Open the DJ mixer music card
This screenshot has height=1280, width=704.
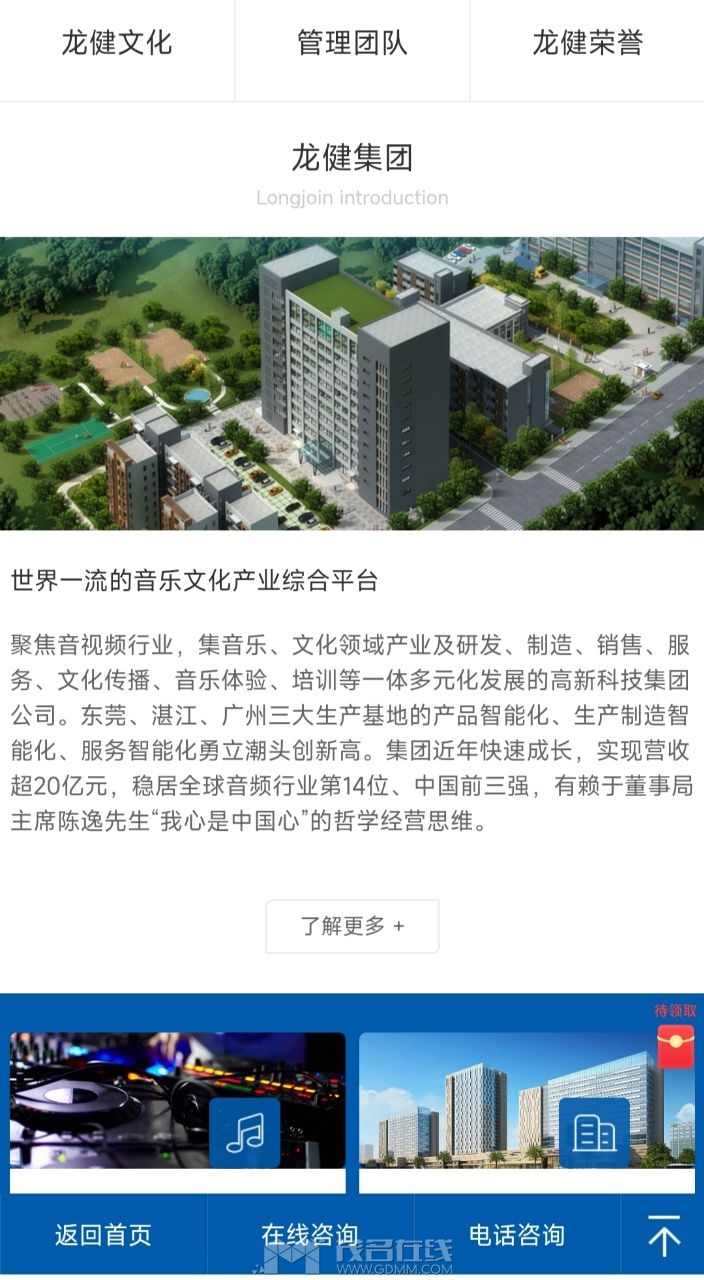pyautogui.click(x=177, y=1100)
